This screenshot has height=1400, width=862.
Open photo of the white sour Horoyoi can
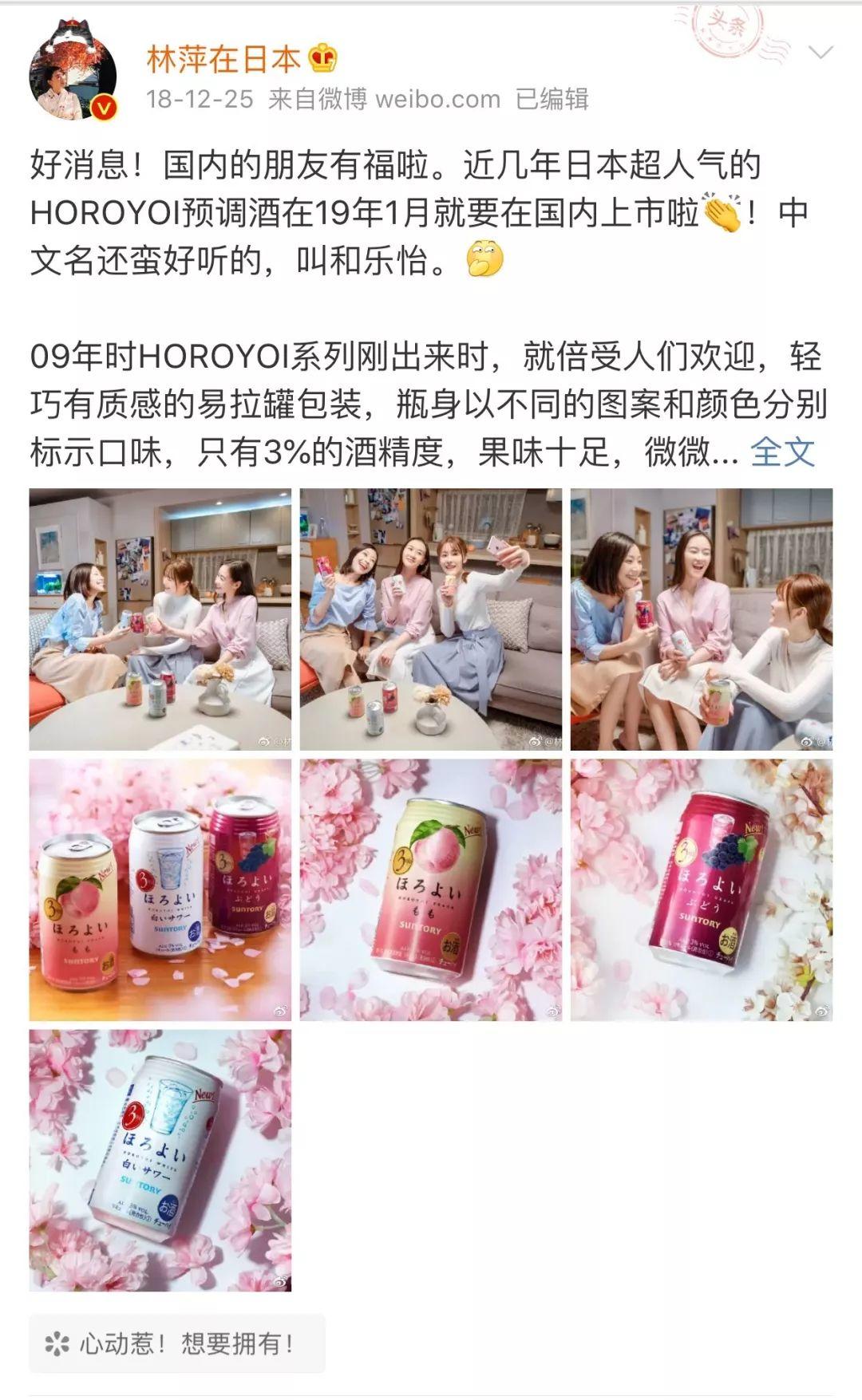[x=160, y=1160]
